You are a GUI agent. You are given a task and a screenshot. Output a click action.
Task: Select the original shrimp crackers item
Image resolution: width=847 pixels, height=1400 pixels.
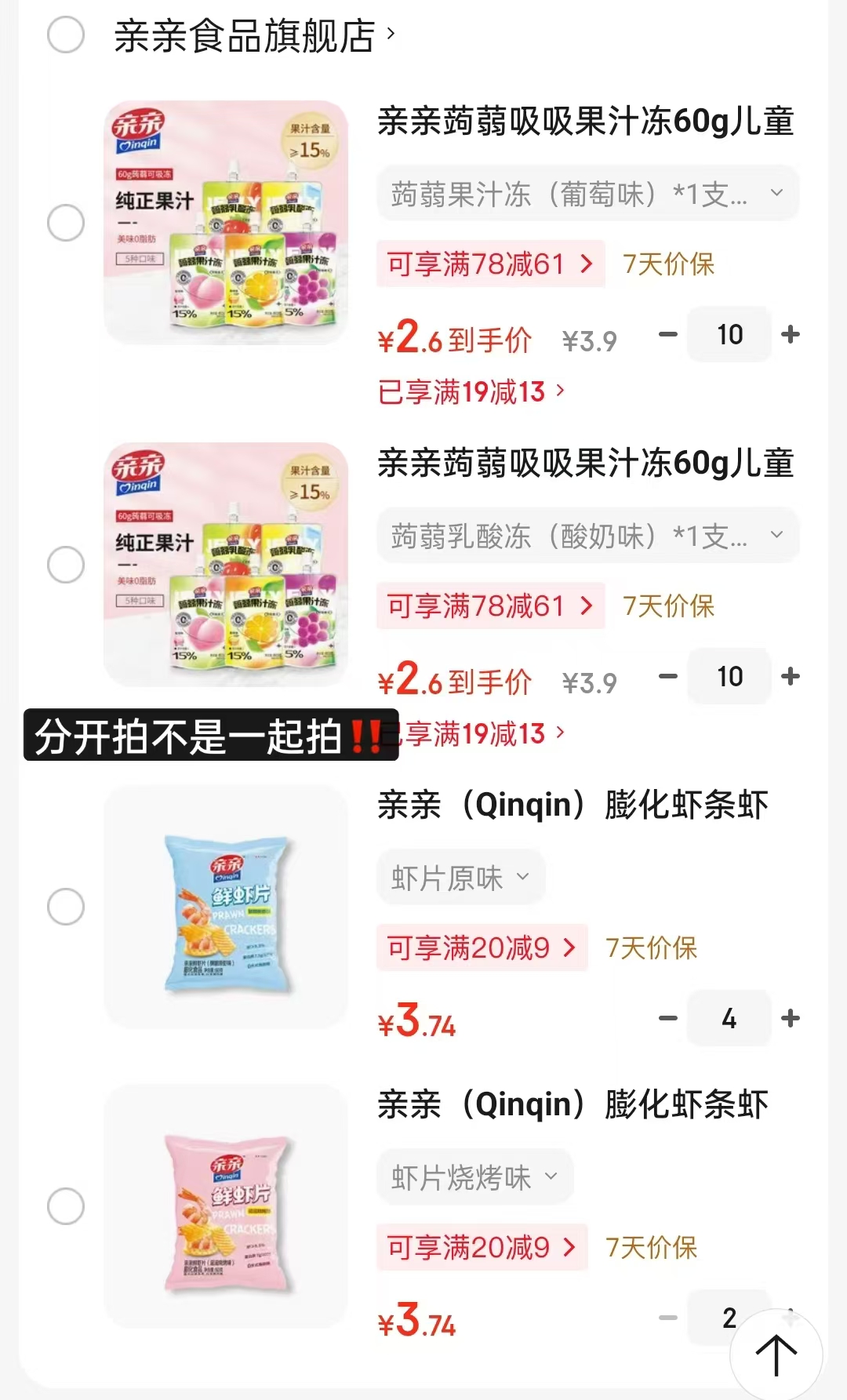[x=66, y=906]
